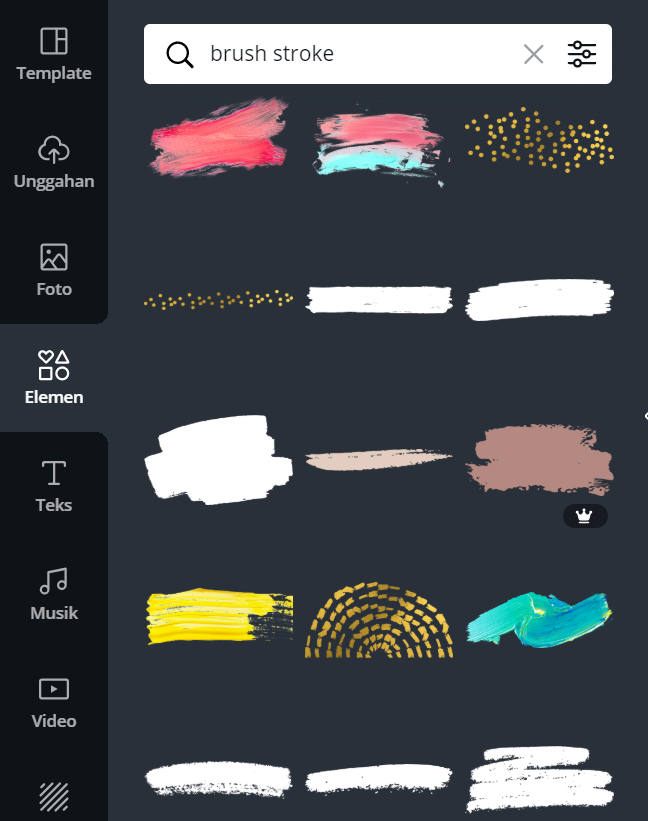648x821 pixels.
Task: Pick the mauve premium brush stroke with crown
Action: pos(539,460)
